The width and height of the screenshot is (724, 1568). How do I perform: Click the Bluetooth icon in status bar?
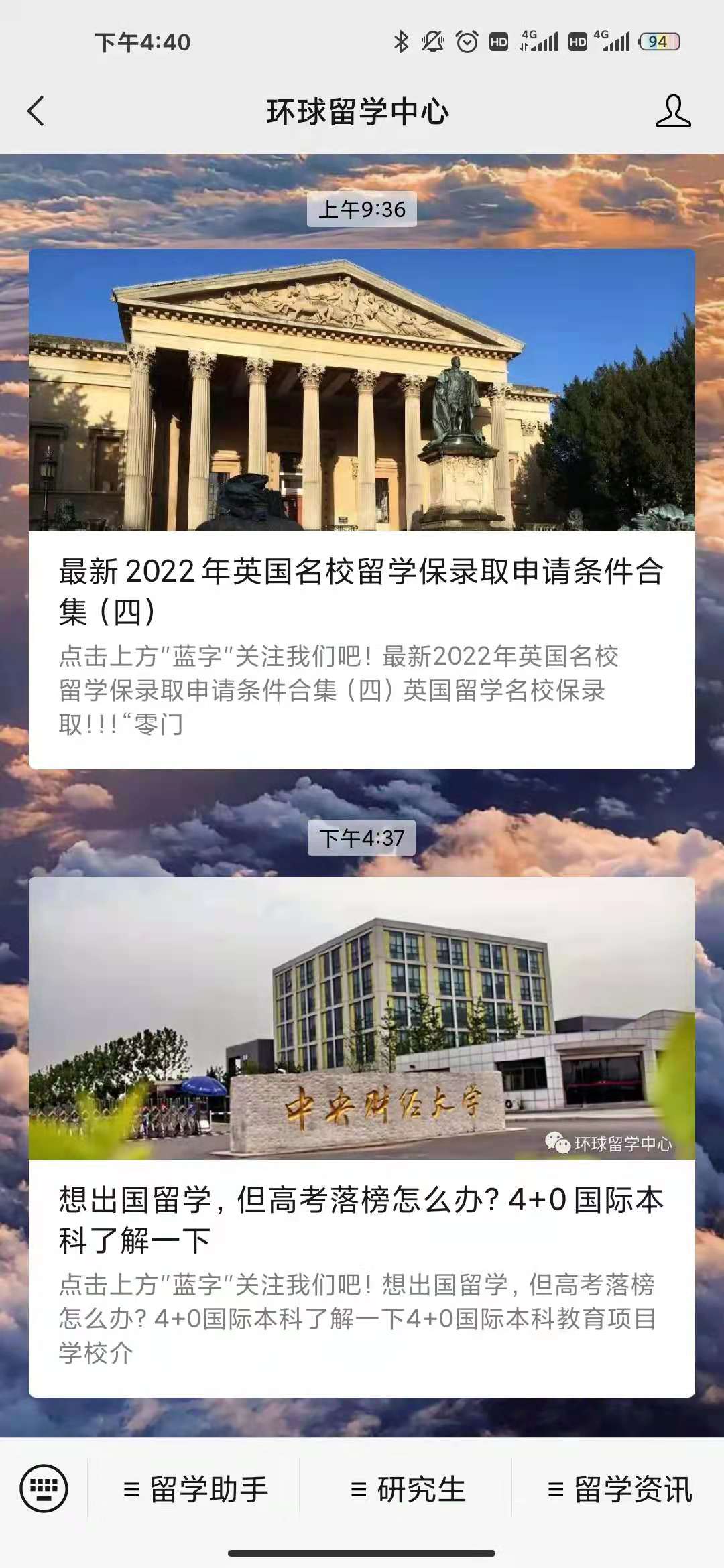pyautogui.click(x=402, y=40)
